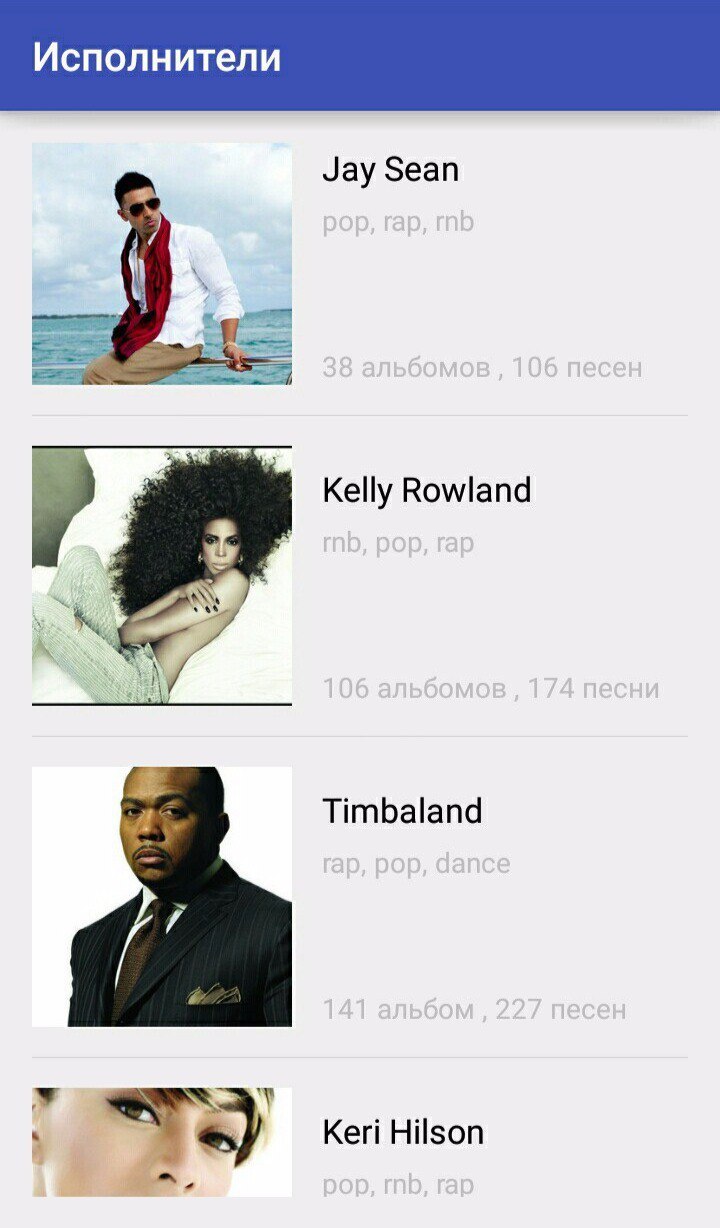
Task: Open the Jay Sean artist entry
Action: (x=390, y=170)
